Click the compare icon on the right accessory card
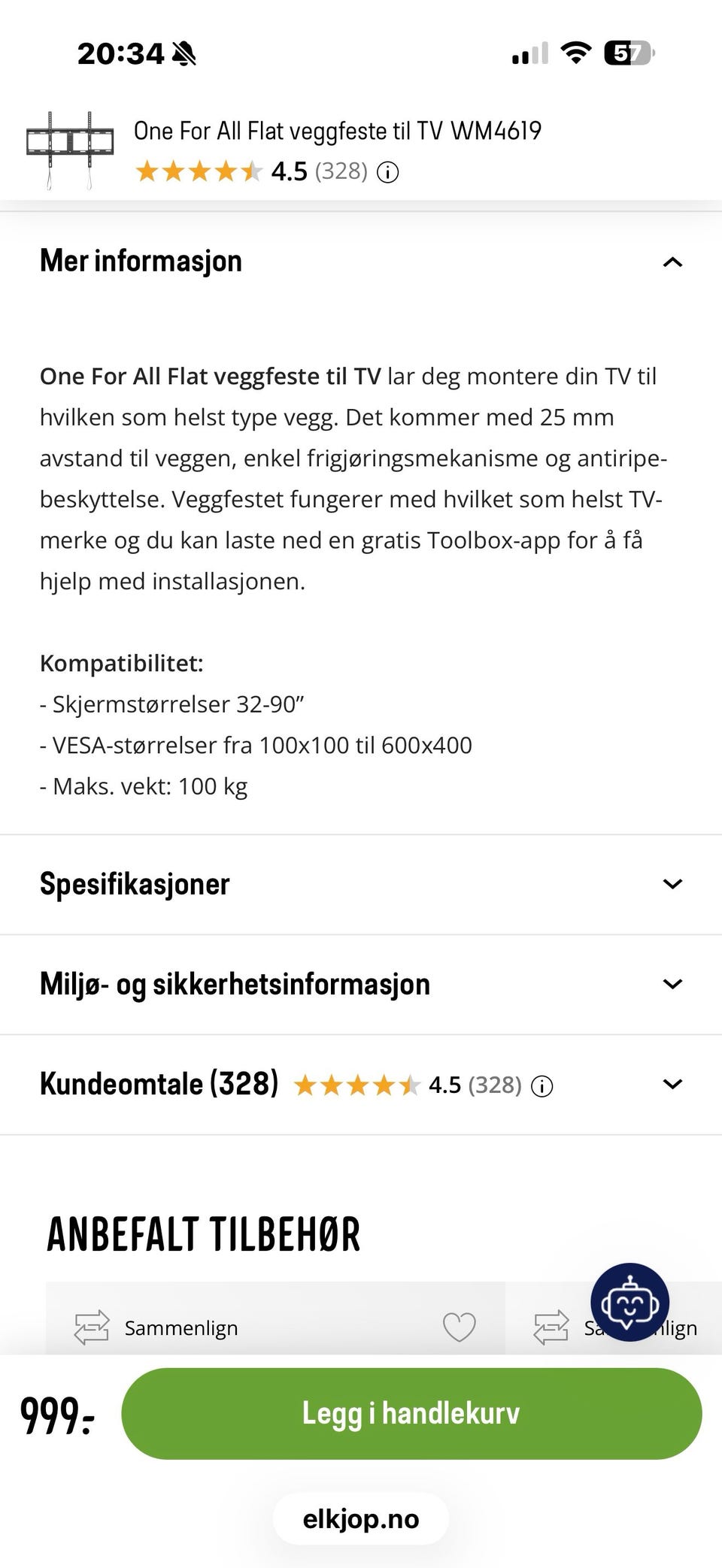Screen dimensions: 722x1568 pyautogui.click(x=551, y=1327)
